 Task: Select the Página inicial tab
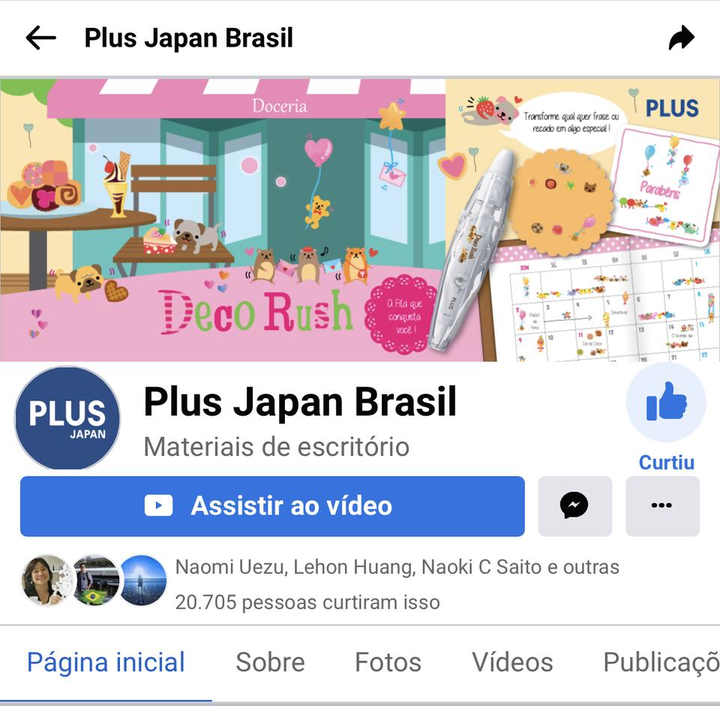click(106, 662)
